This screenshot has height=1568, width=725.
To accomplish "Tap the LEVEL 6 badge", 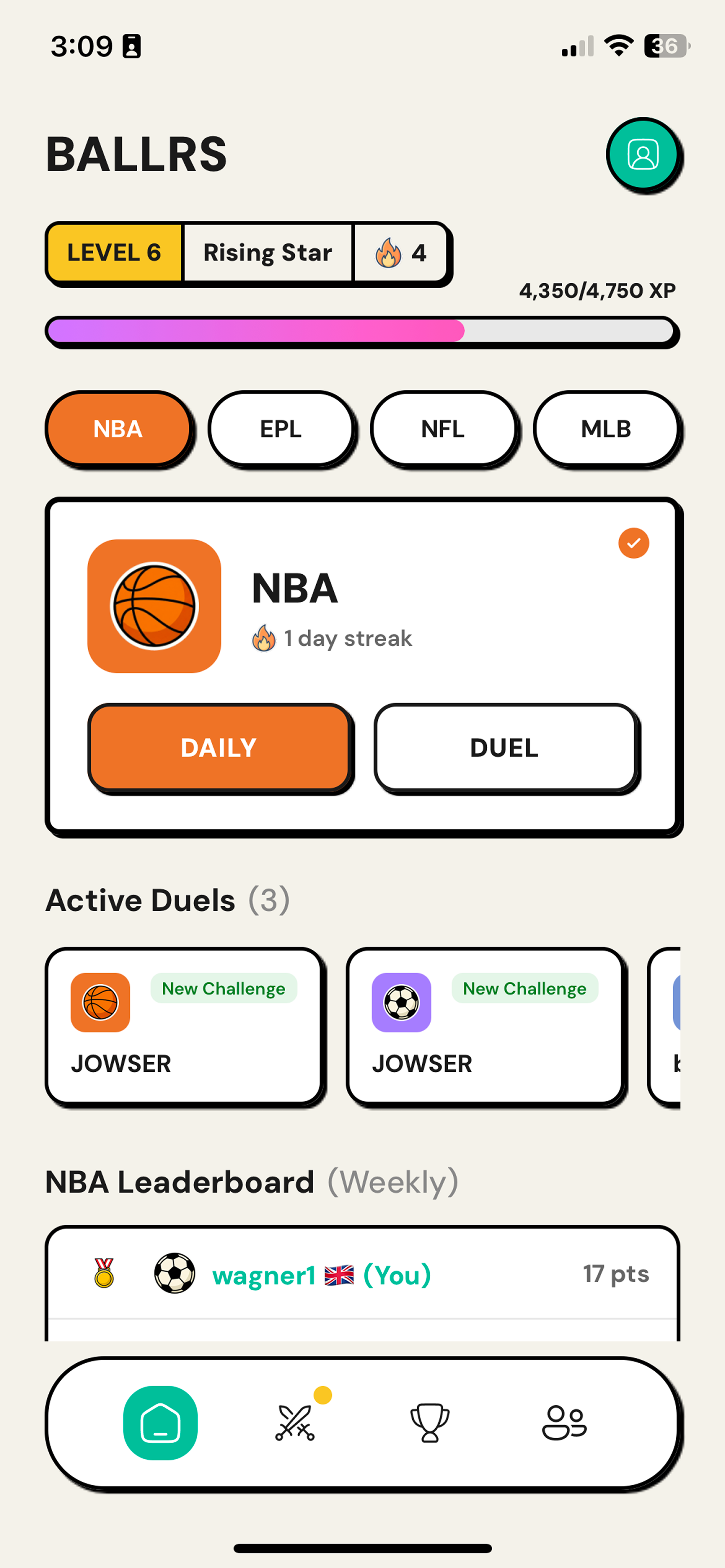I will (x=114, y=253).
